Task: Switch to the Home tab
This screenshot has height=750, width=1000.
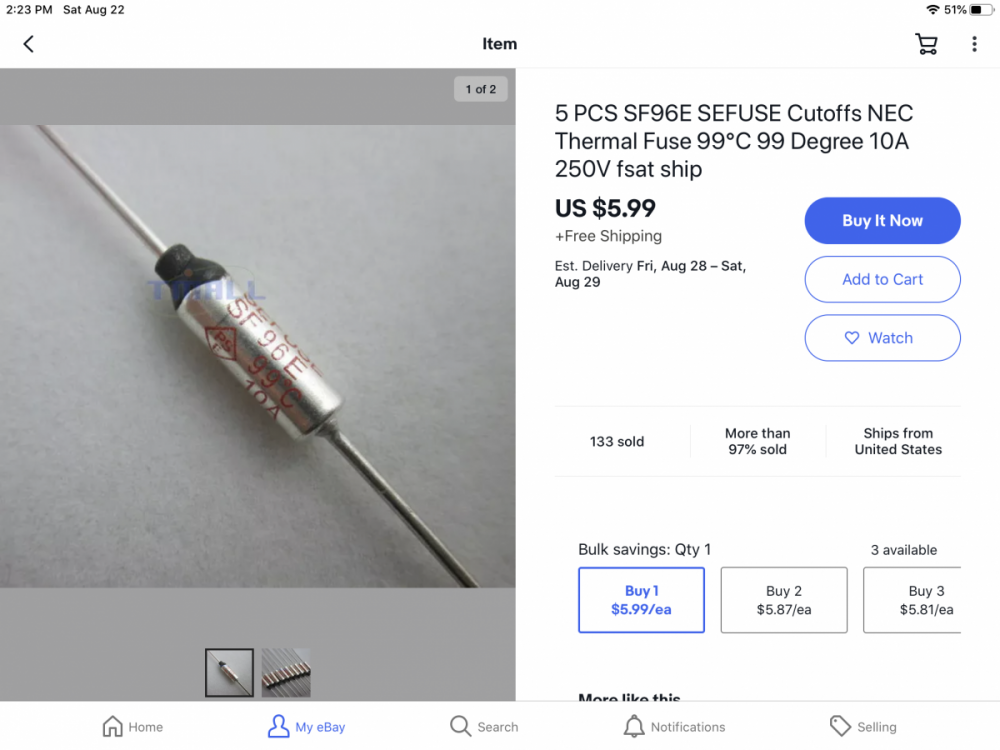Action: [x=133, y=727]
